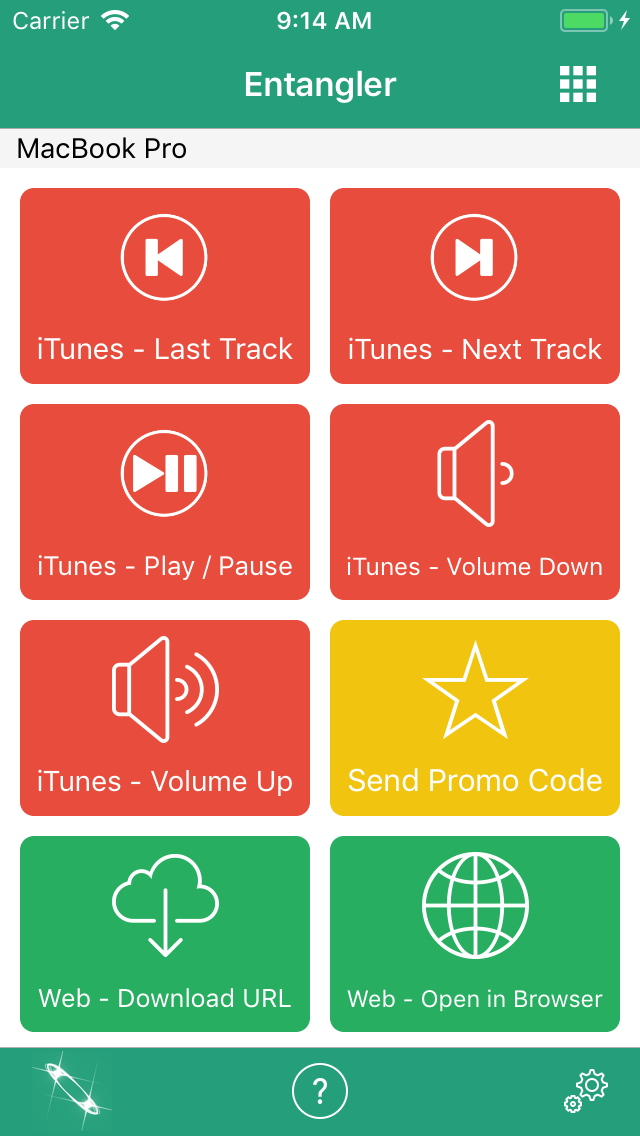Select the Send Promo Code tile

point(475,717)
